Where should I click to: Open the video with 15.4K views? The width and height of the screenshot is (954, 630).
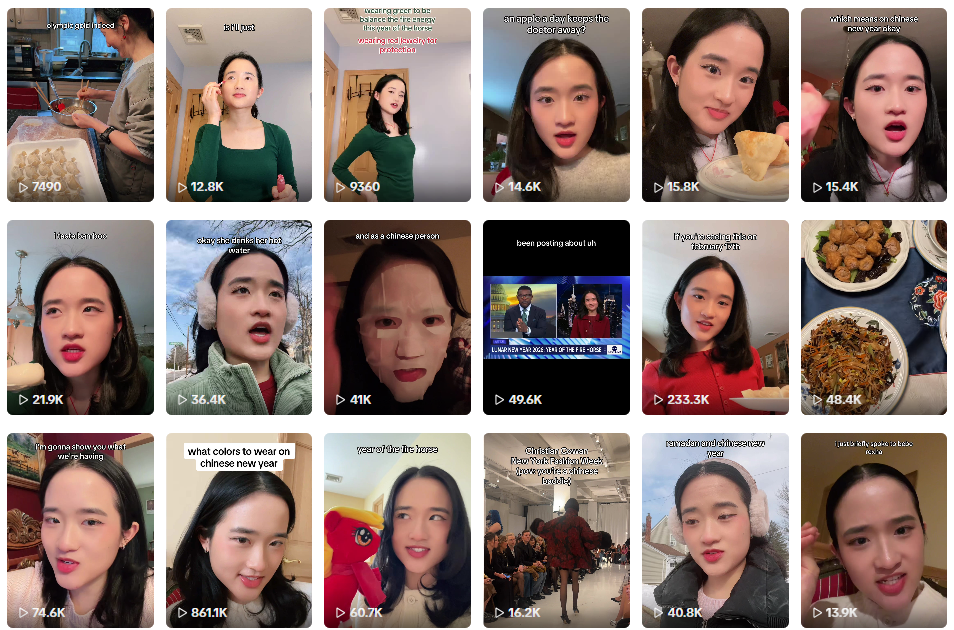pos(873,105)
